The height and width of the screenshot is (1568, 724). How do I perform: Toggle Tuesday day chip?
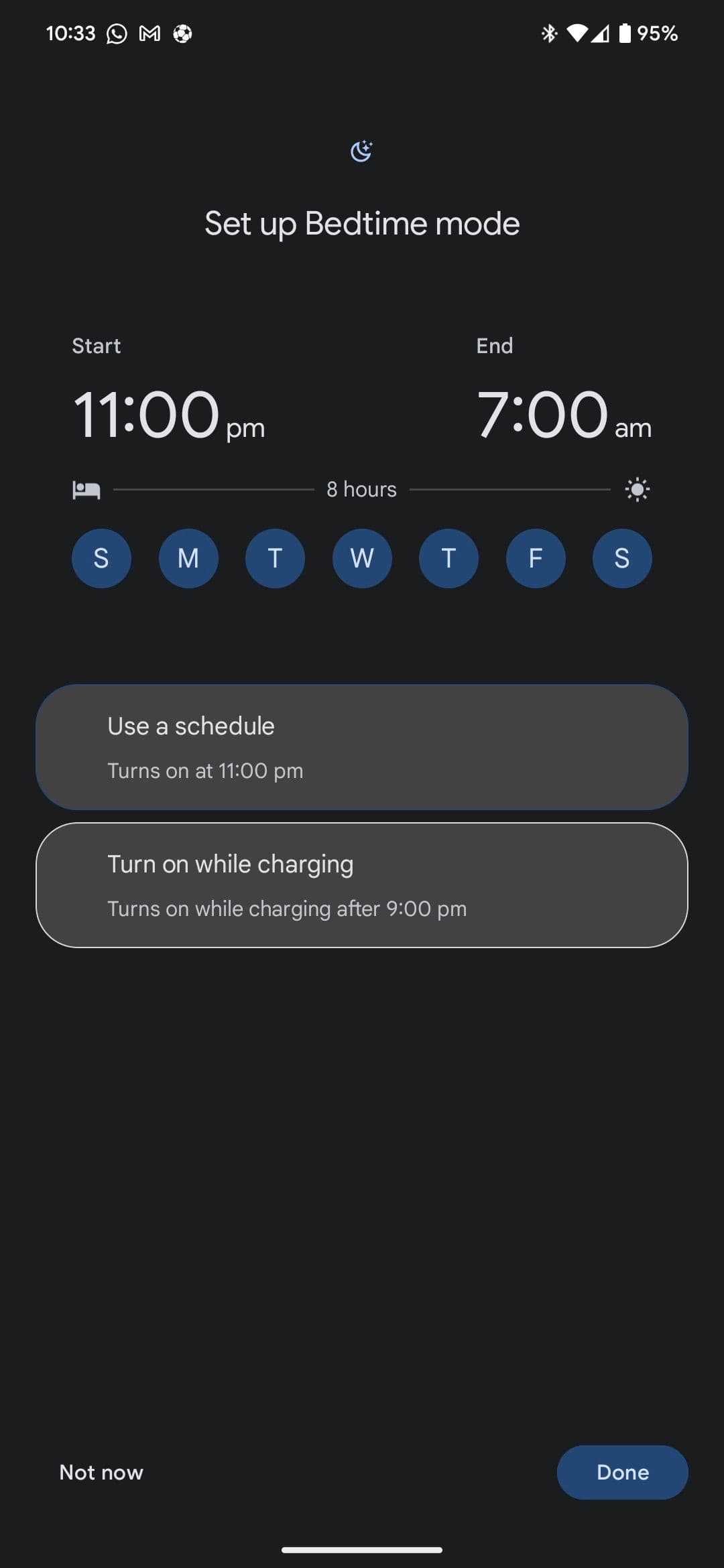pos(275,558)
